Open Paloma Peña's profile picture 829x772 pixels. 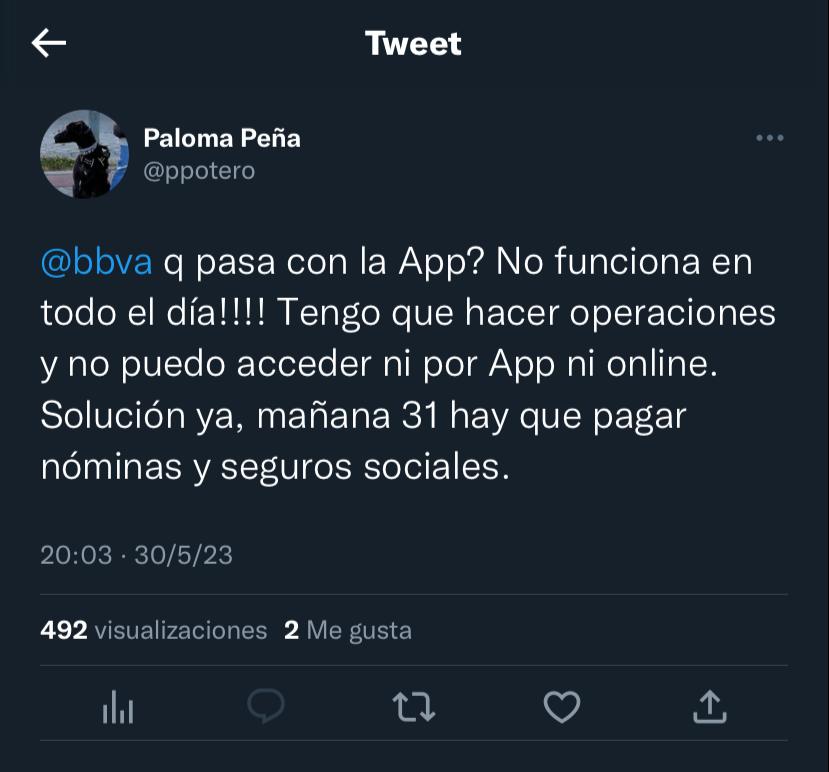84,154
